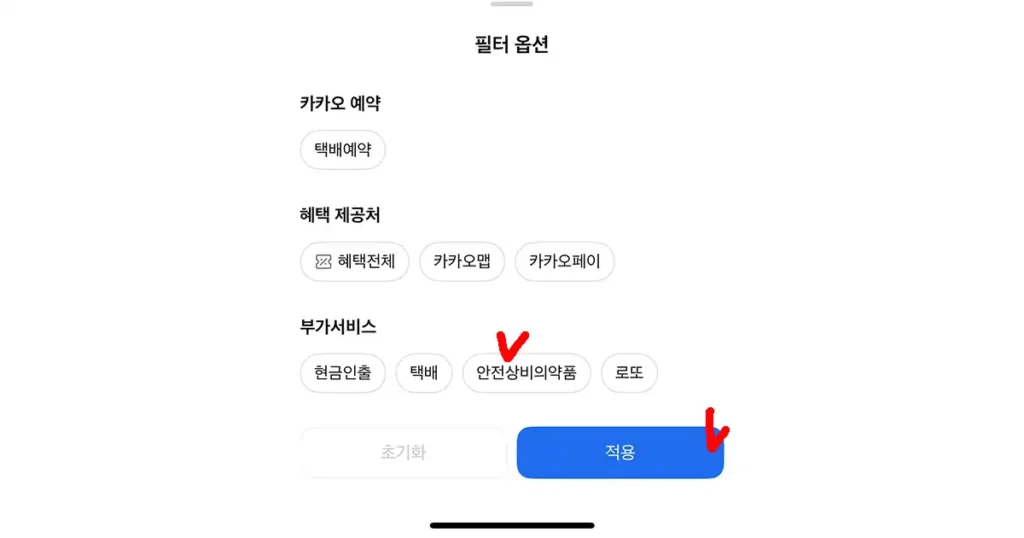Choose the 로또 service chip

point(629,373)
